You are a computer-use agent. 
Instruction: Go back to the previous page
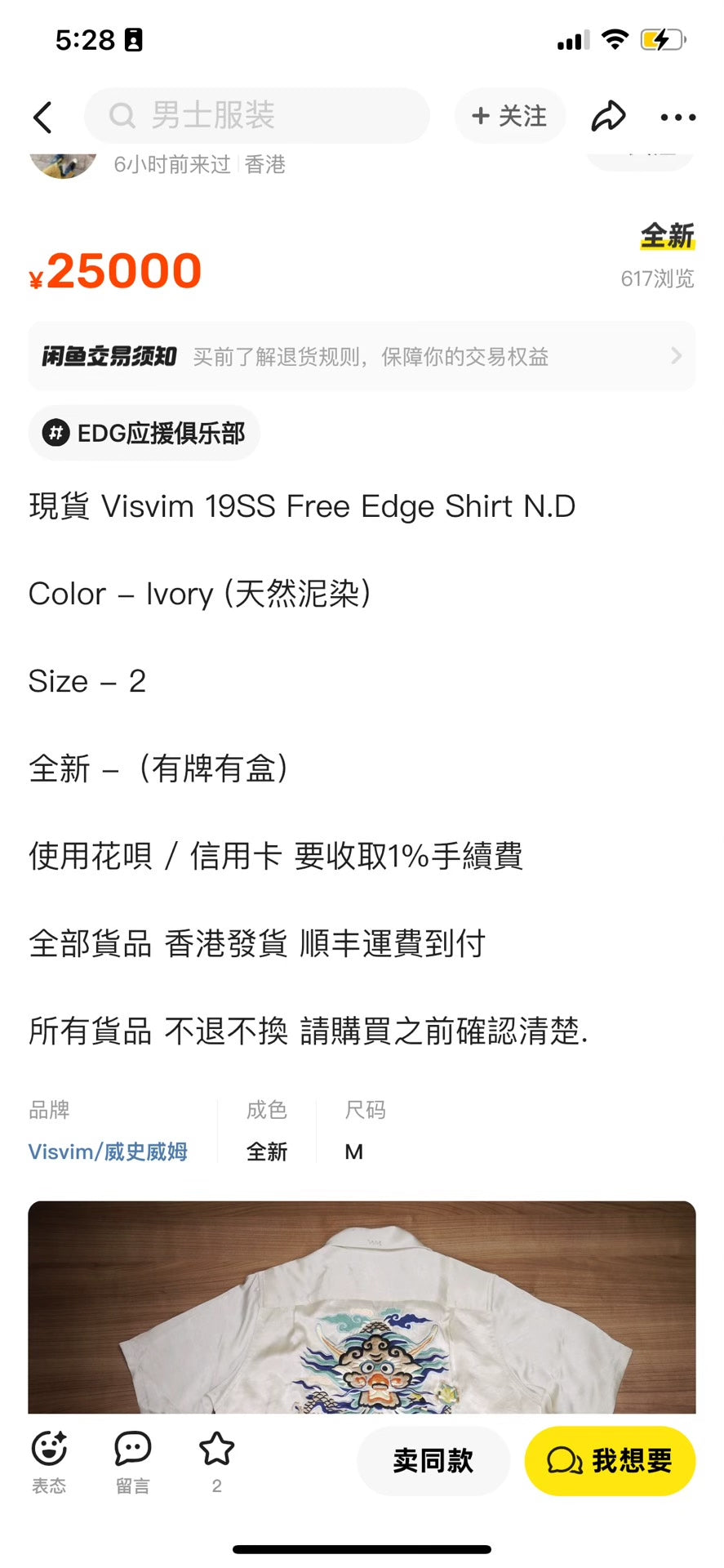coord(43,117)
